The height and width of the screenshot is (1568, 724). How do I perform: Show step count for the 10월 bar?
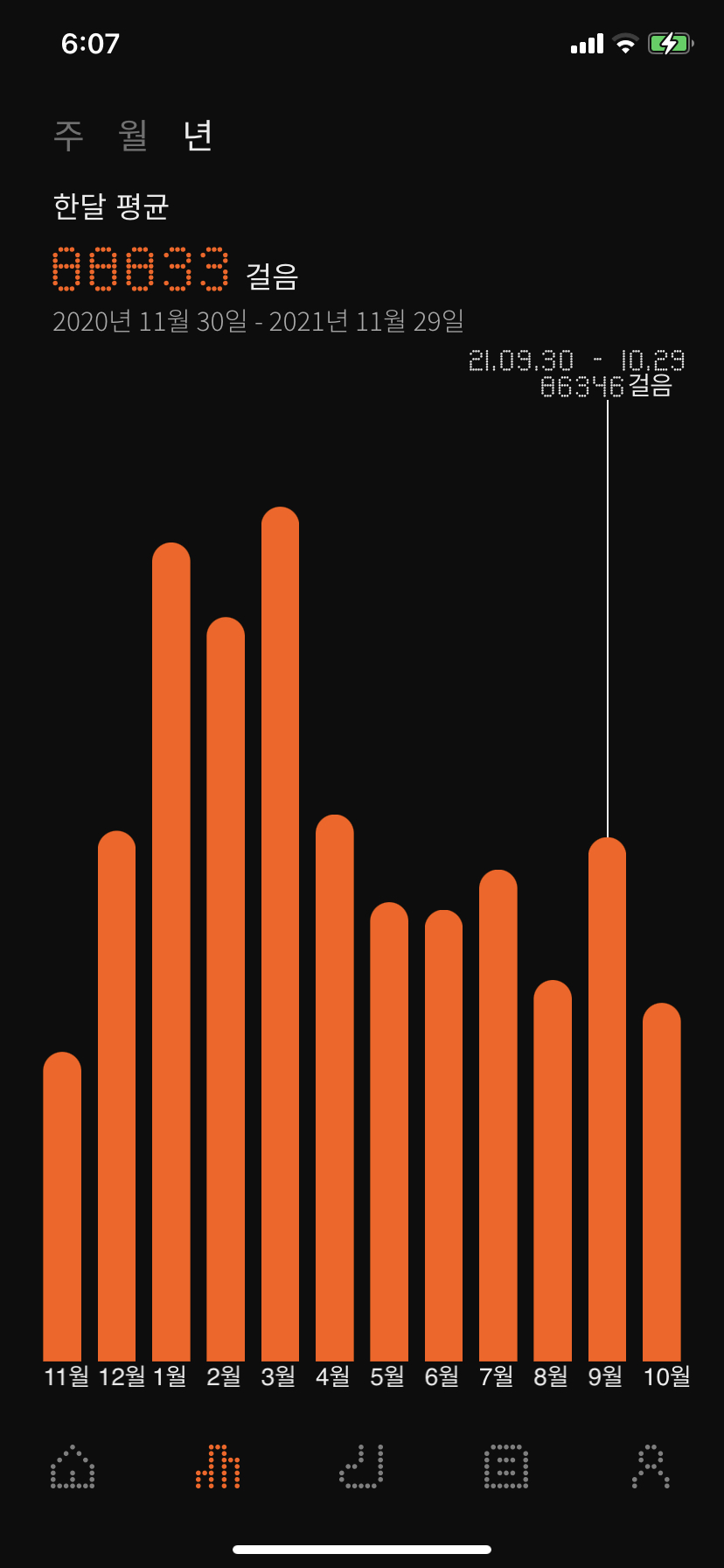click(662, 1181)
